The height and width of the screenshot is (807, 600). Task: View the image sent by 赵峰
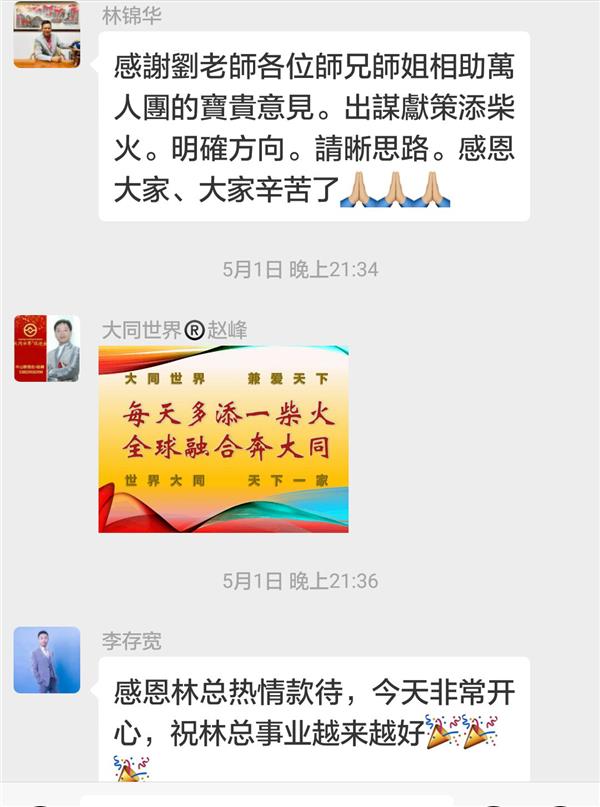[223, 439]
